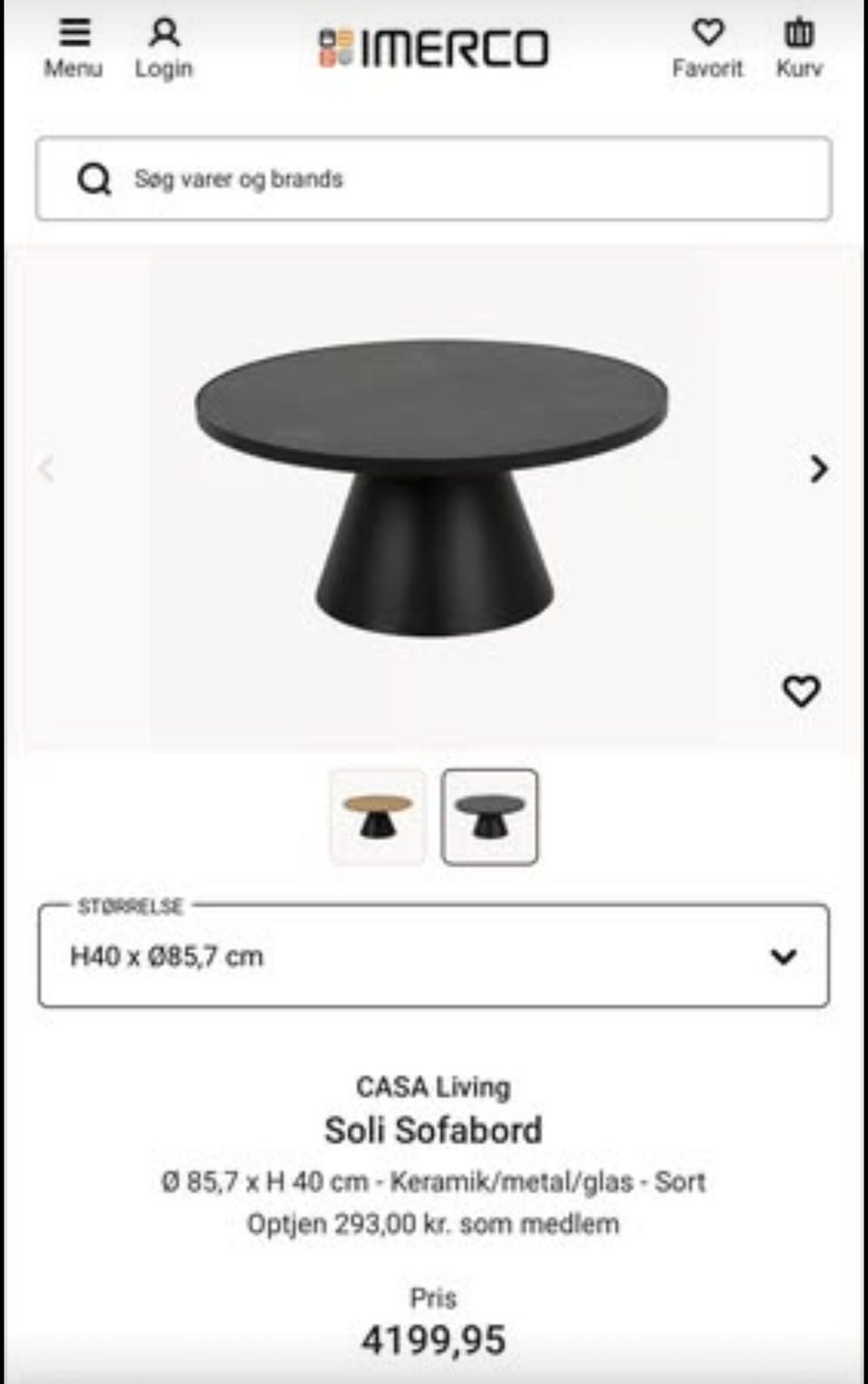Show the next product image with right arrow
Screen dimensions: 868x1384
point(820,469)
